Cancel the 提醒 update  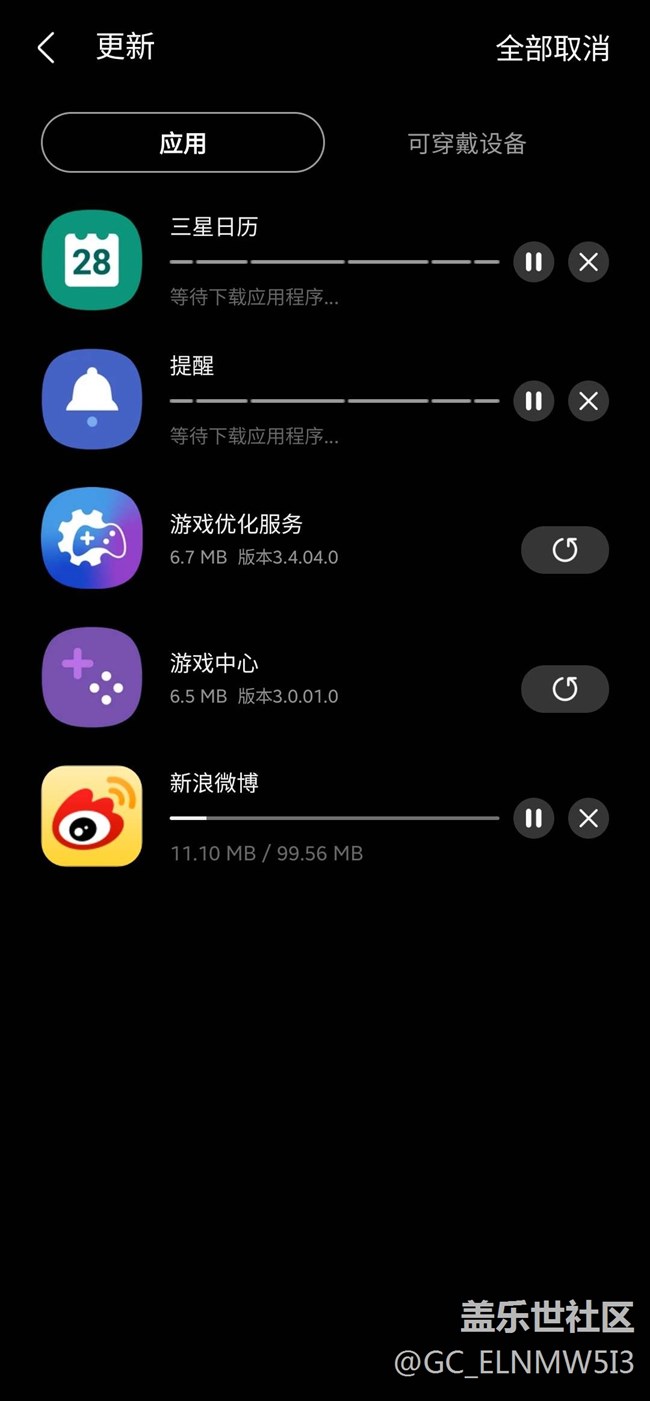[x=588, y=401]
